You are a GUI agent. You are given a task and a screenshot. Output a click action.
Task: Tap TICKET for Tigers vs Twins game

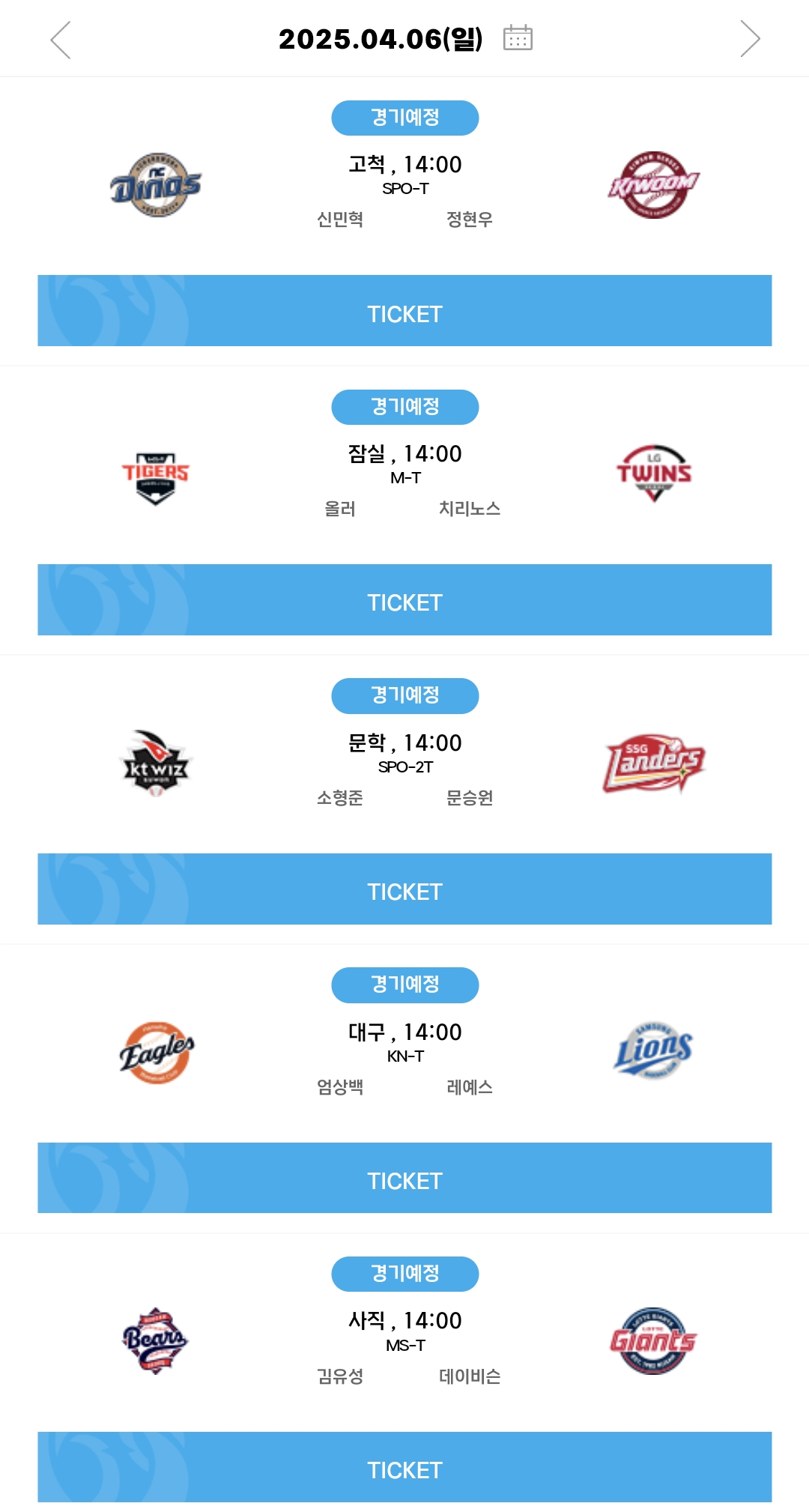pos(404,599)
